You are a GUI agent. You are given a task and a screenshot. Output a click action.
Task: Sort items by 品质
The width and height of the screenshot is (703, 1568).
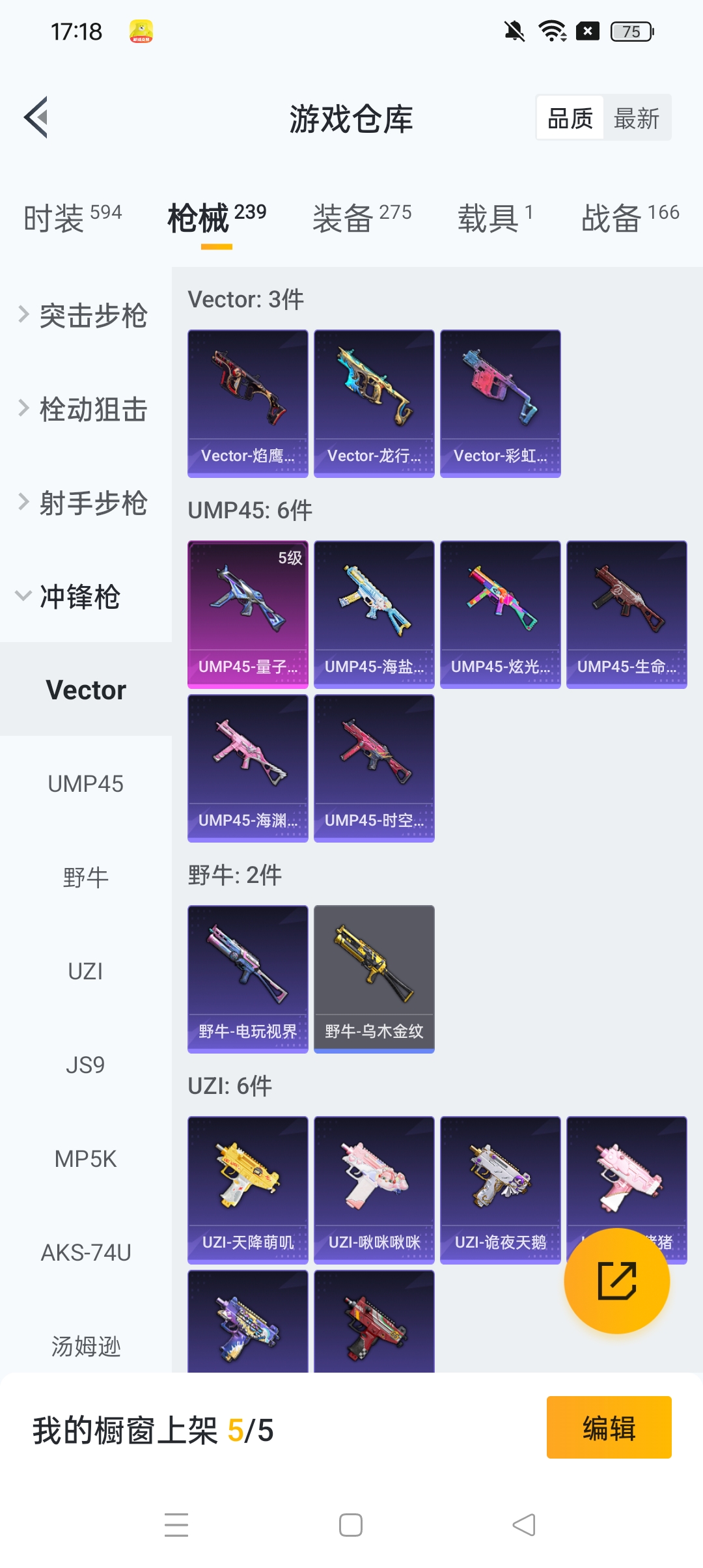(570, 119)
